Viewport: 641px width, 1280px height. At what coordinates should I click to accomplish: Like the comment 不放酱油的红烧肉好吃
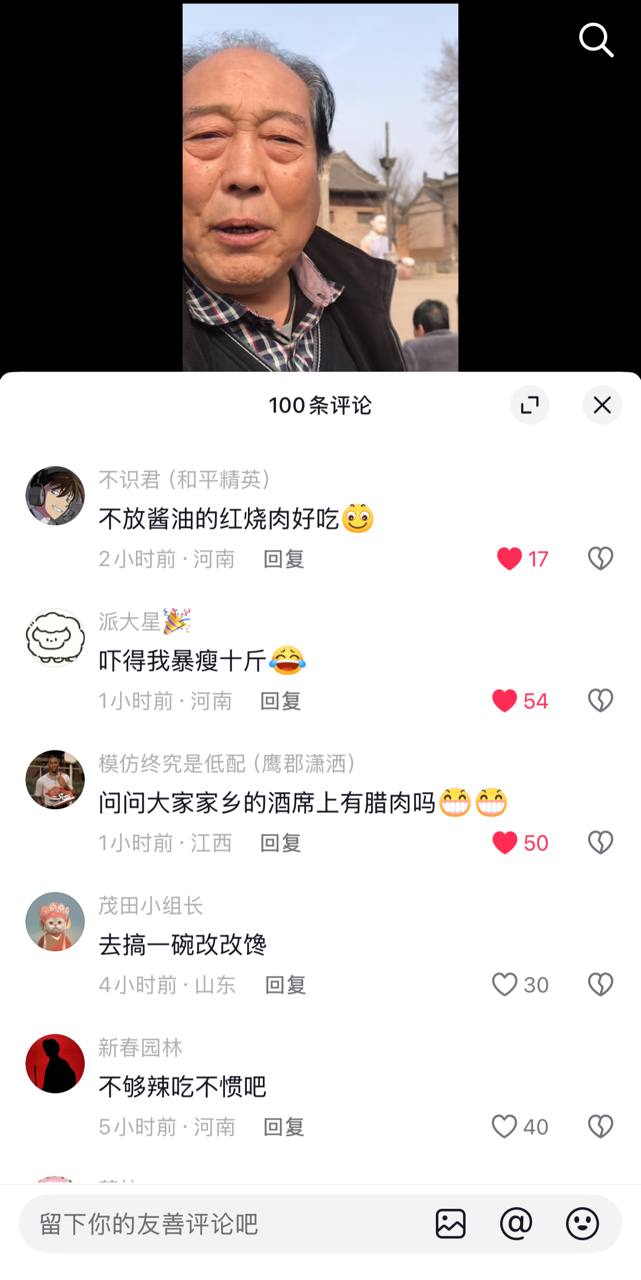(x=510, y=559)
